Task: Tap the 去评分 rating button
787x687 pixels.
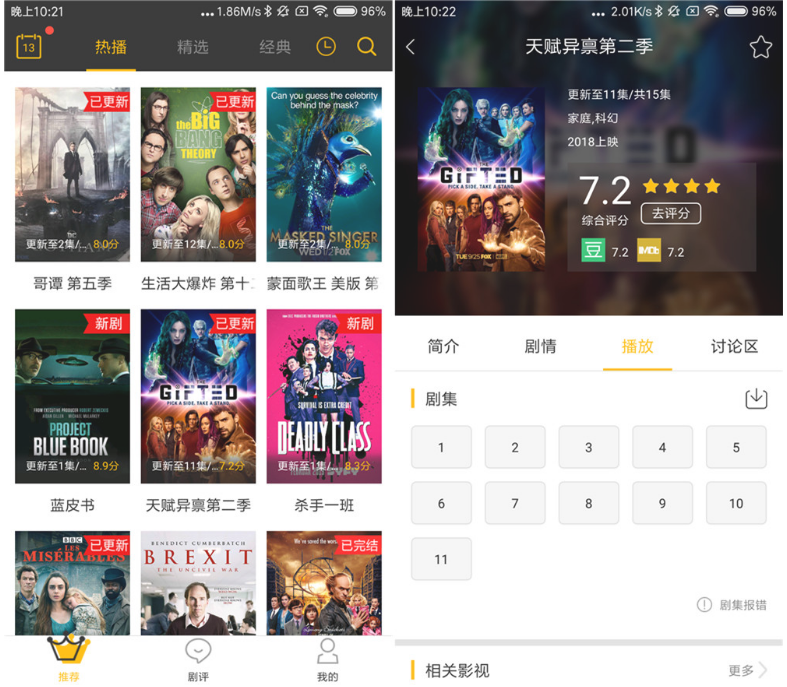Action: tap(670, 213)
